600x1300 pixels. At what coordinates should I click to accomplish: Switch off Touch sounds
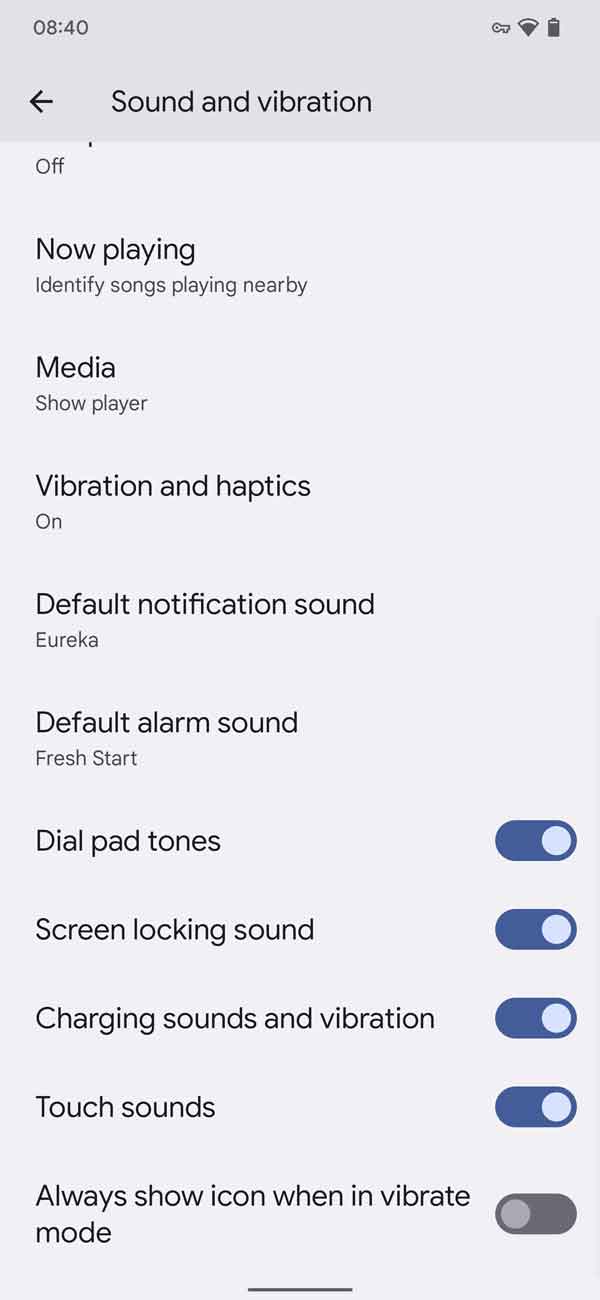pyautogui.click(x=535, y=1107)
